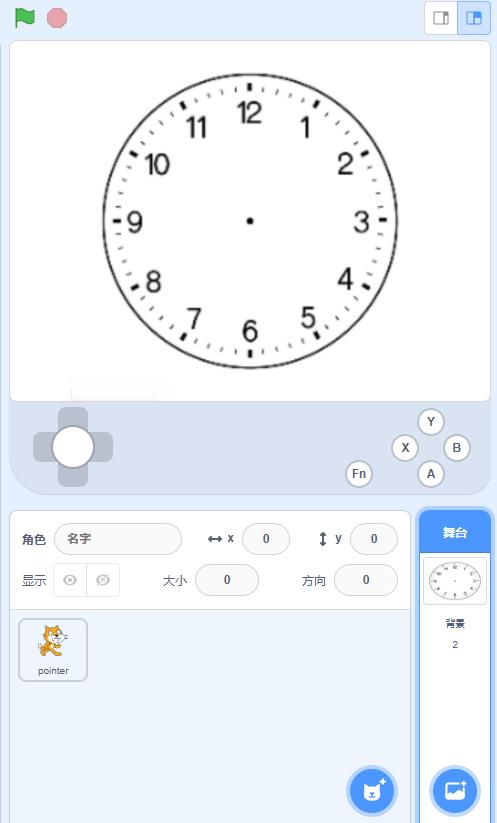Tap the X gamepad button
497x823 pixels.
point(405,448)
